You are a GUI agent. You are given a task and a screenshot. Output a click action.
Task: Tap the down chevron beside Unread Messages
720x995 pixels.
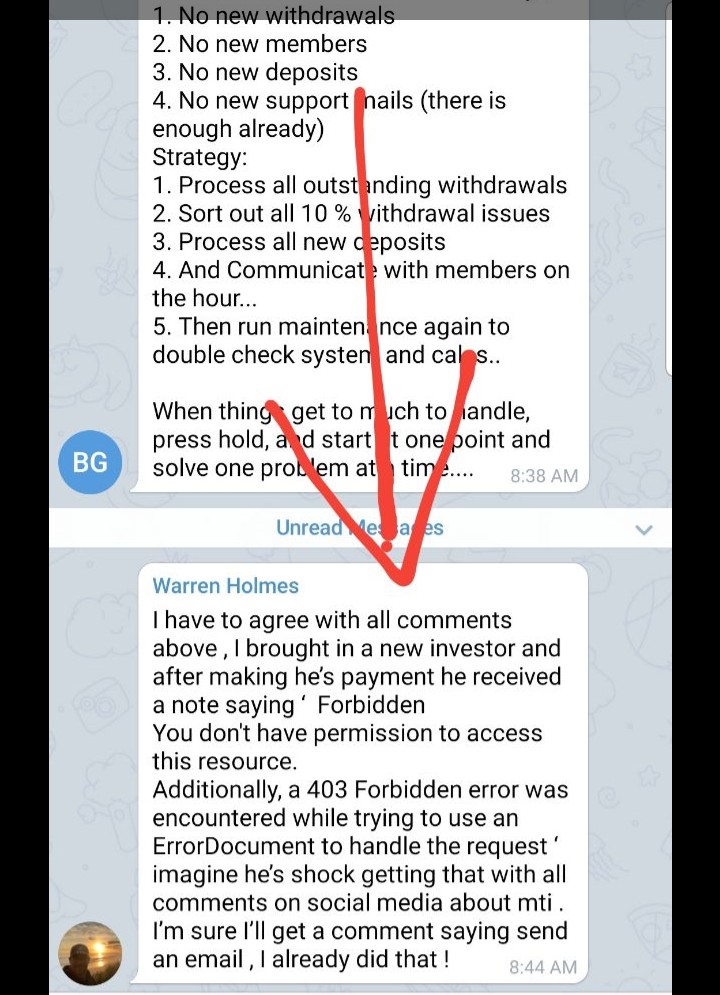[x=644, y=529]
